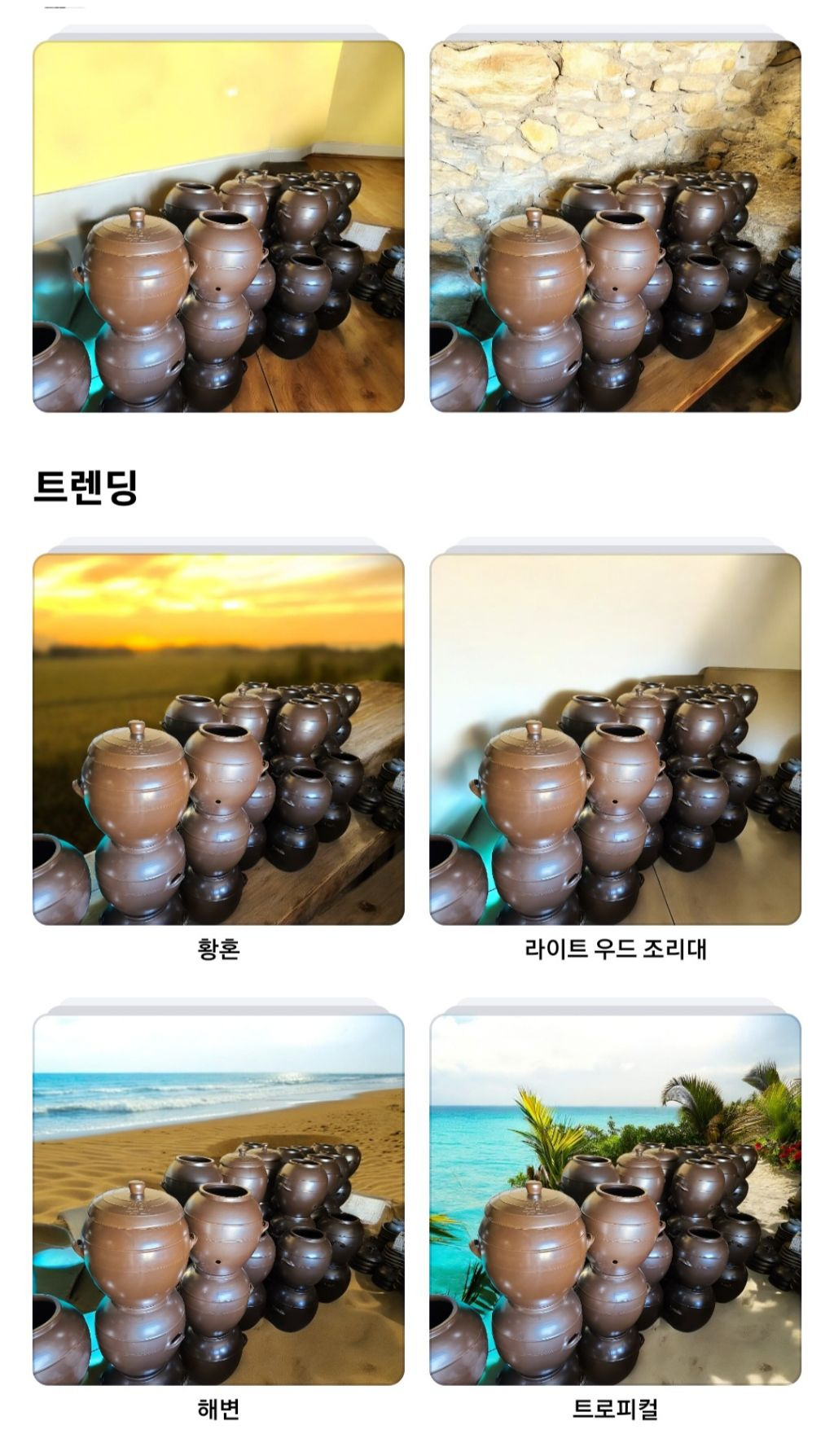Viewport: 834px width, 1456px height.
Task: Select the 해변 beach background
Action: click(x=218, y=1199)
